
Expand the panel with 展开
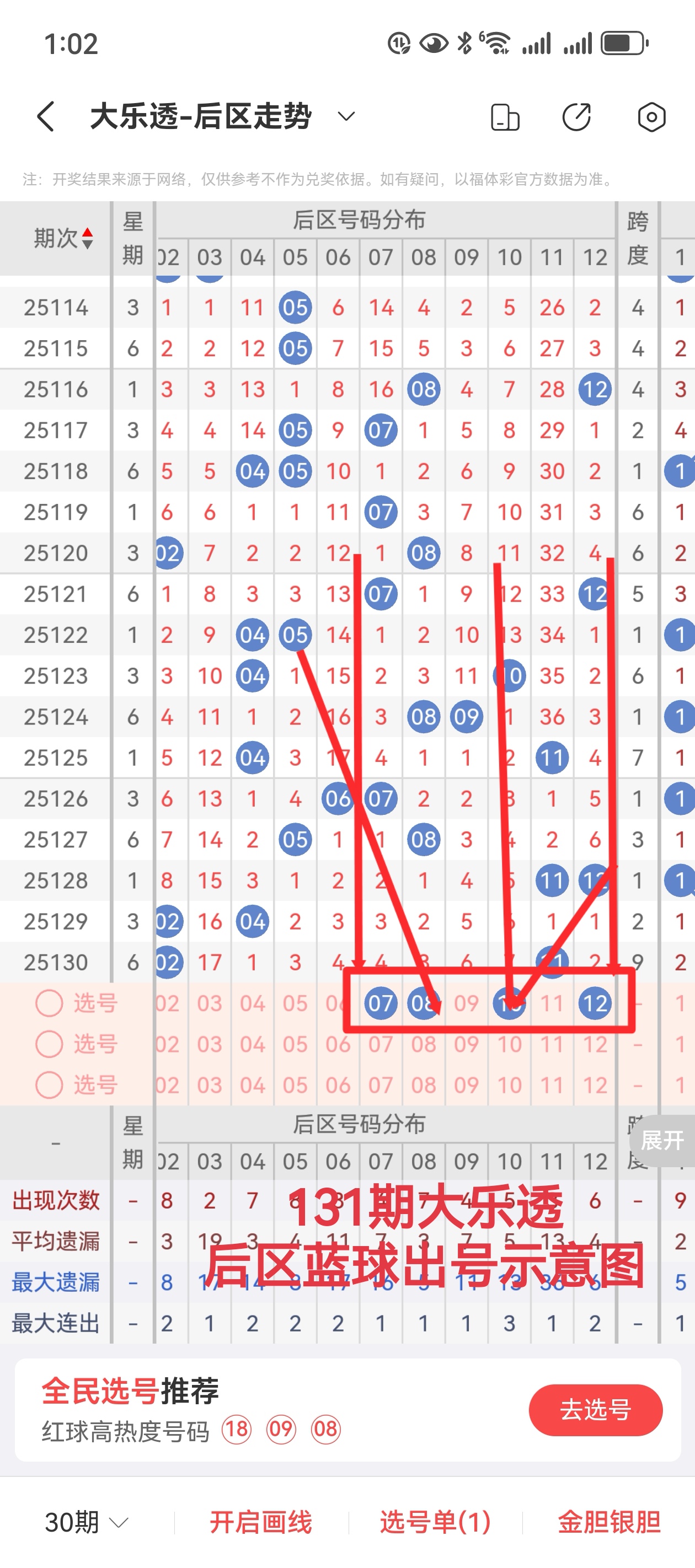[x=662, y=1140]
